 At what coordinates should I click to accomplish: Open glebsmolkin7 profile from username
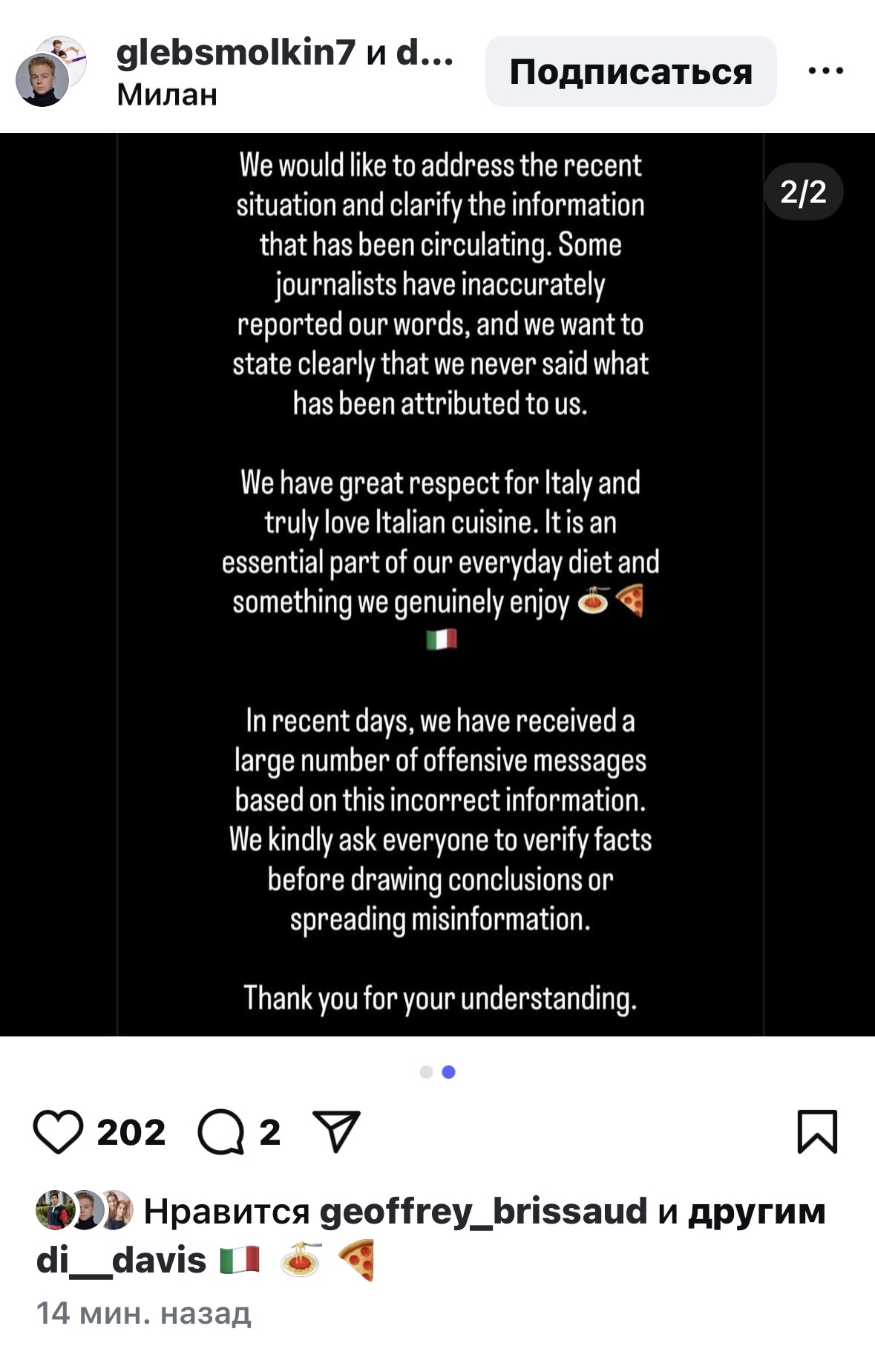(236, 53)
